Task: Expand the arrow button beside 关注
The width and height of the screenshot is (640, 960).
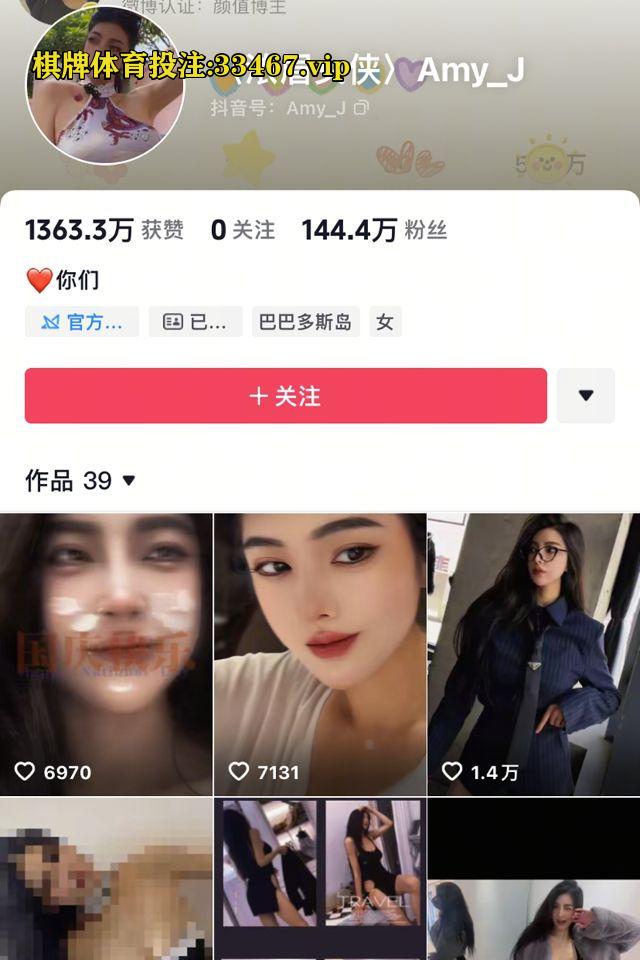Action: pos(585,396)
